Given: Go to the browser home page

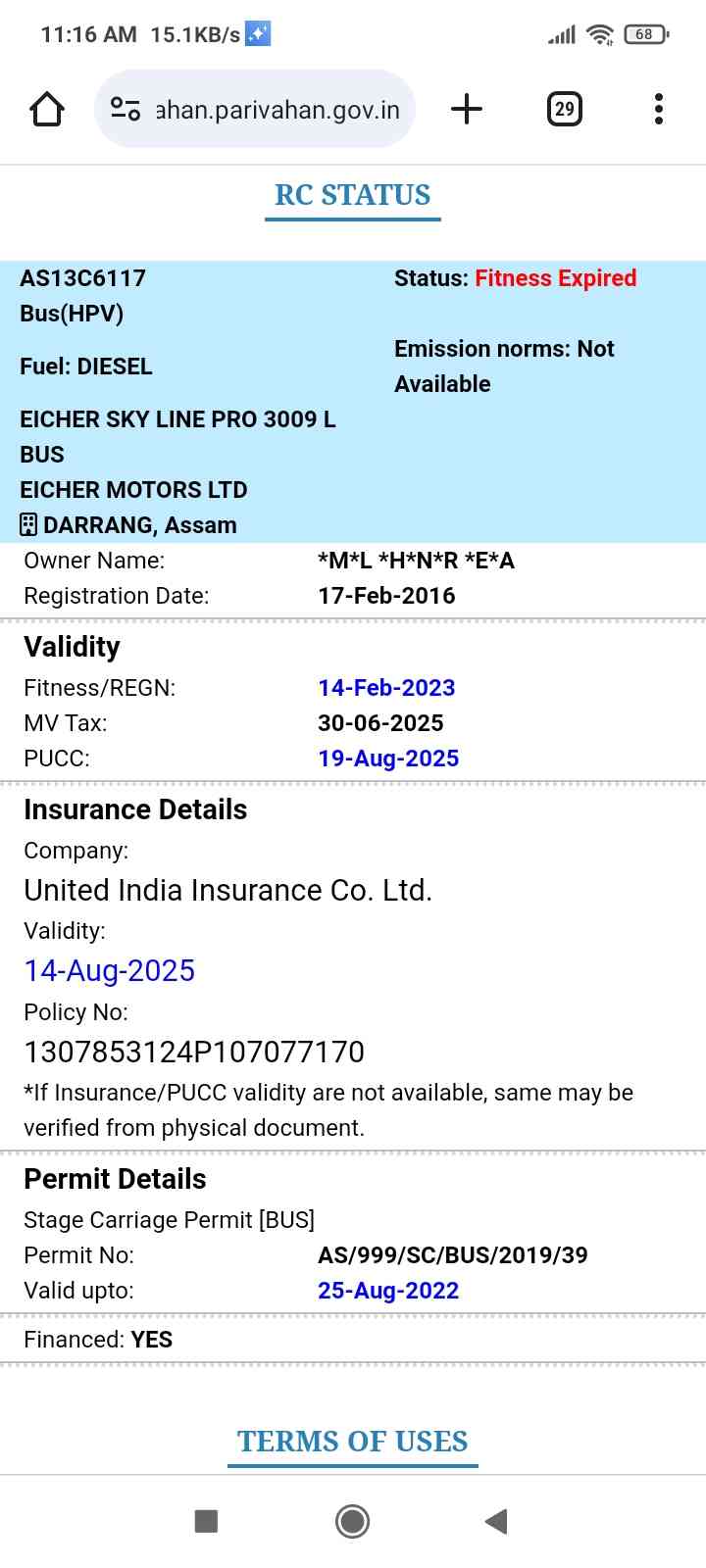Looking at the screenshot, I should coord(47,109).
